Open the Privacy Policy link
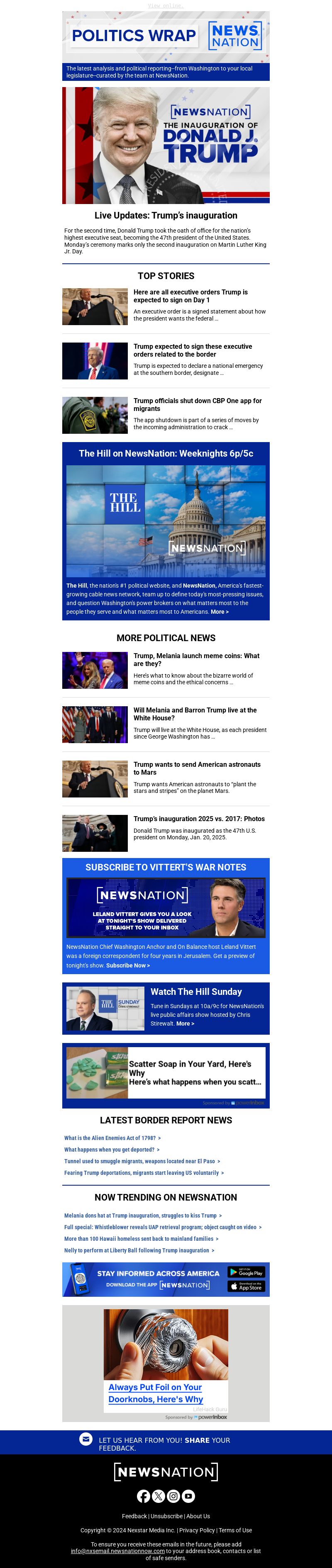Screen dimensions: 332x1568 (x=197, y=1530)
